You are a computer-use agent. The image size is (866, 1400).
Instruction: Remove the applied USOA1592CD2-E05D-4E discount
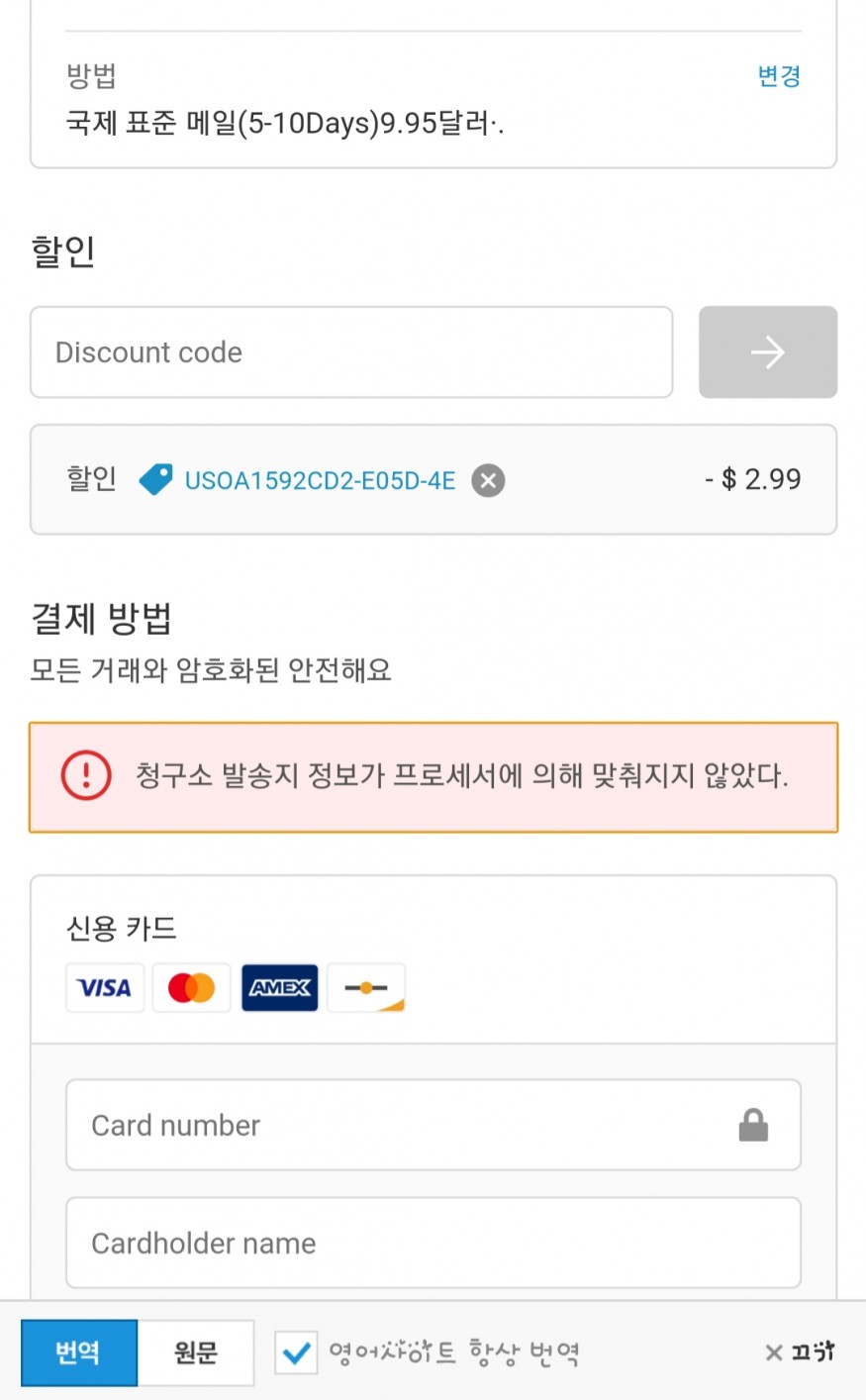tap(487, 481)
